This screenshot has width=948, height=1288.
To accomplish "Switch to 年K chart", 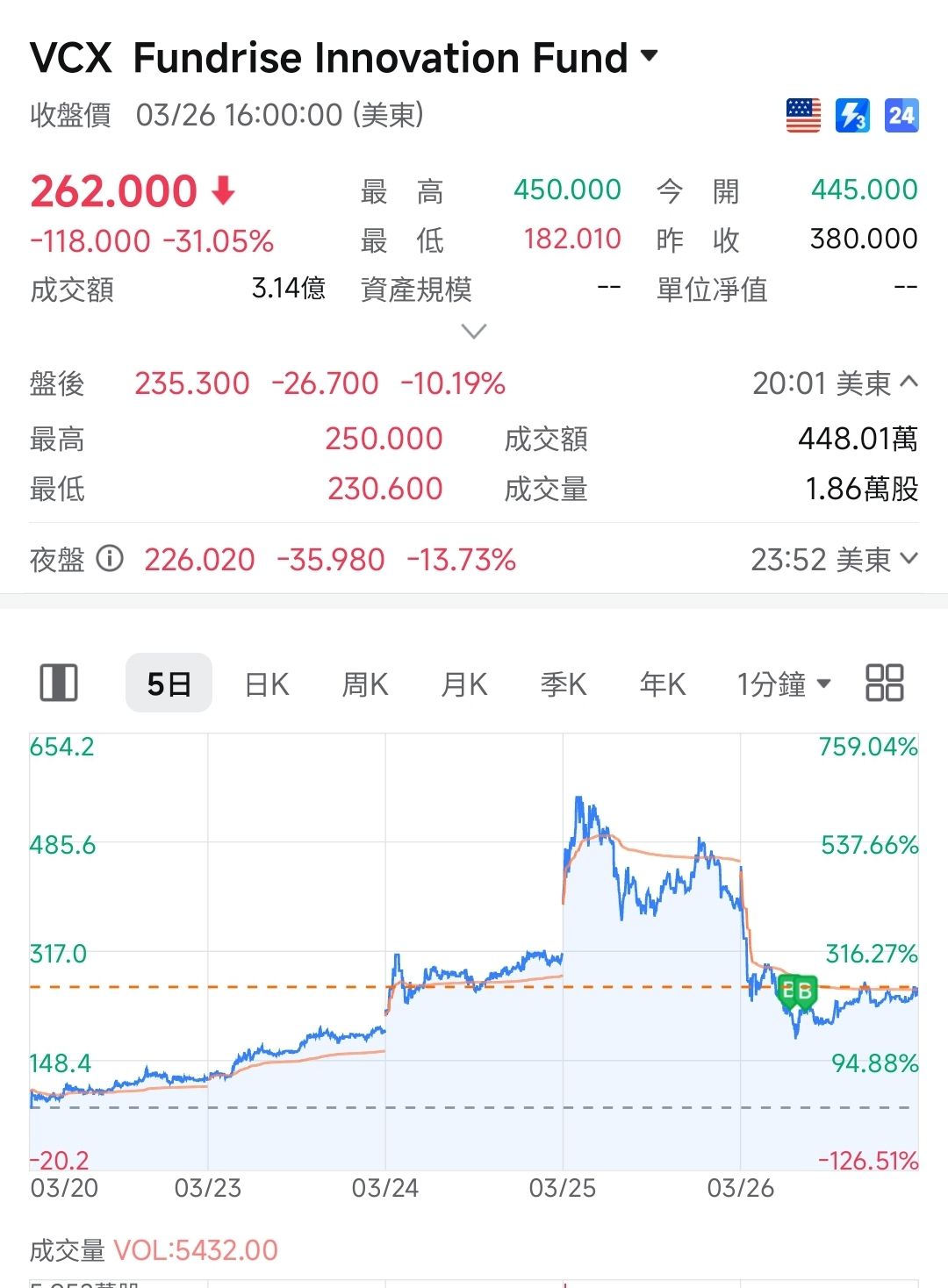I will (x=663, y=684).
